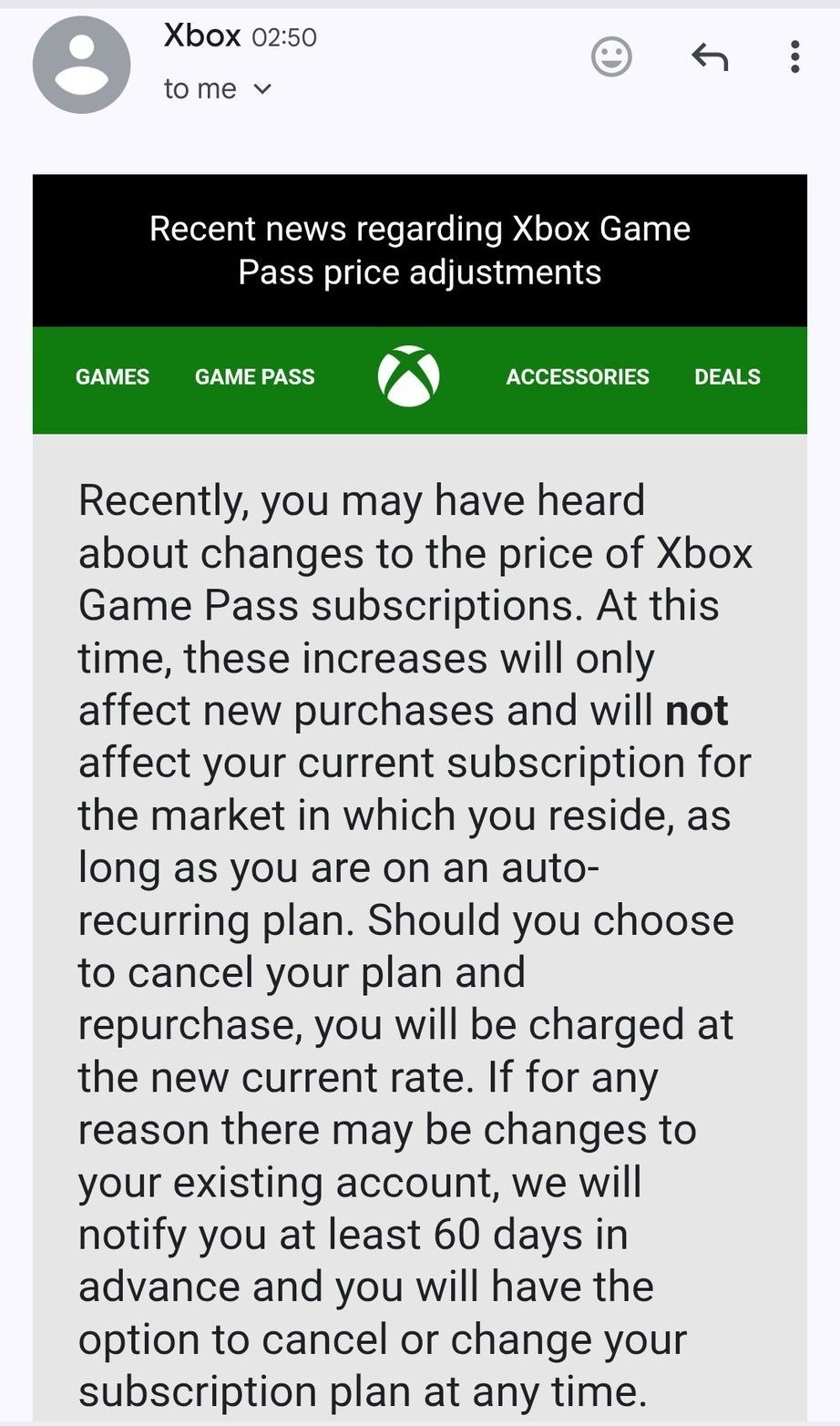Tap the Xbox logo in the green bar
Image resolution: width=840 pixels, height=1426 pixels.
[x=408, y=376]
